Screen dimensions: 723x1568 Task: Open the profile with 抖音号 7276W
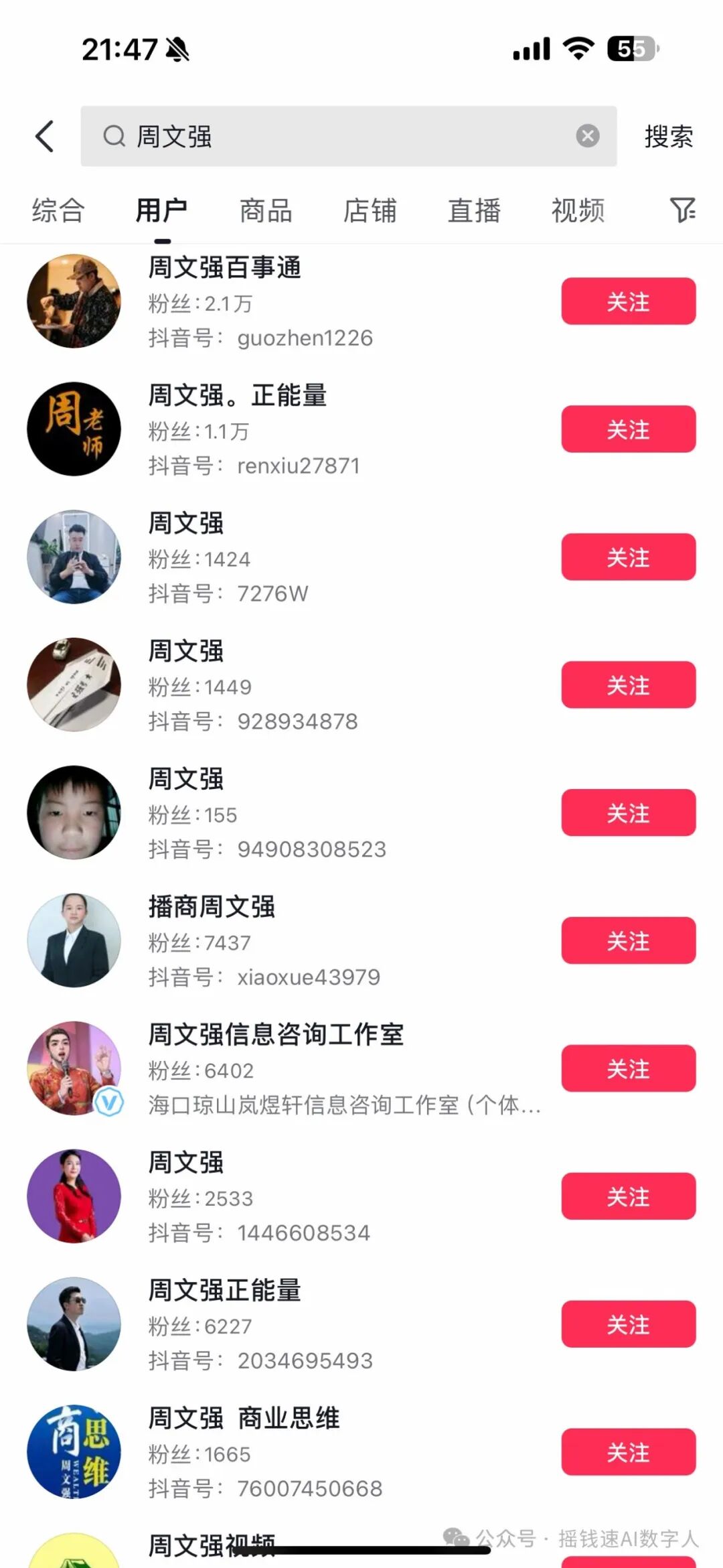tap(268, 557)
